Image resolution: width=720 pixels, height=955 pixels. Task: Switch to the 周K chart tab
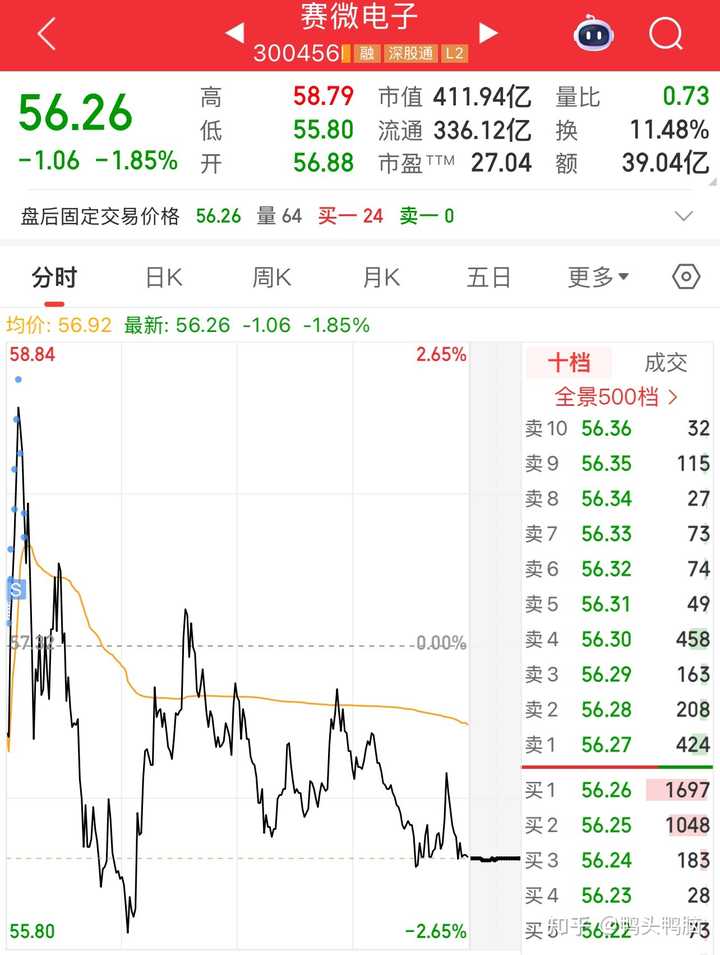[271, 277]
